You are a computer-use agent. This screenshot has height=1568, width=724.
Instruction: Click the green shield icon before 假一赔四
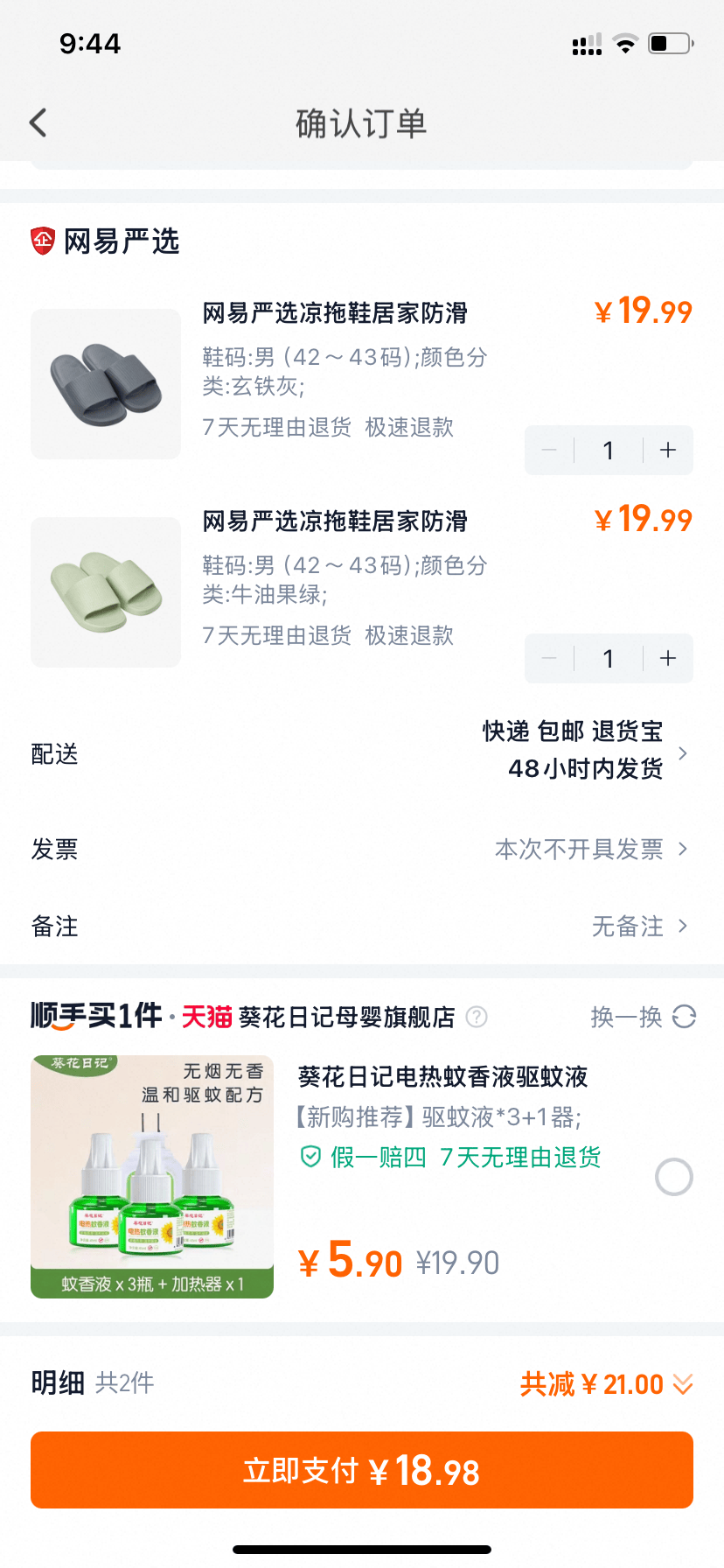coord(310,1157)
